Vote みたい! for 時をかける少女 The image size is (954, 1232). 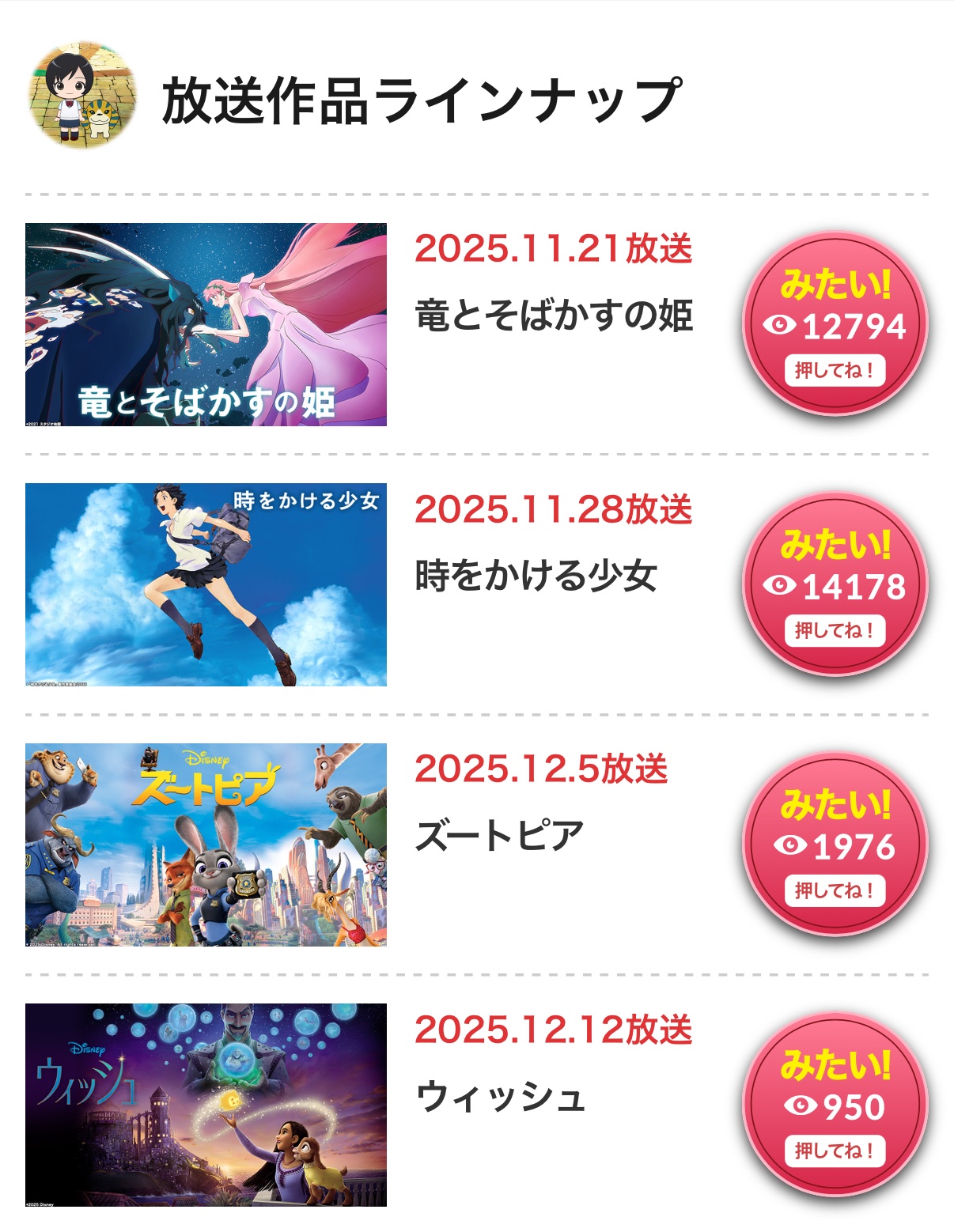pos(835,584)
